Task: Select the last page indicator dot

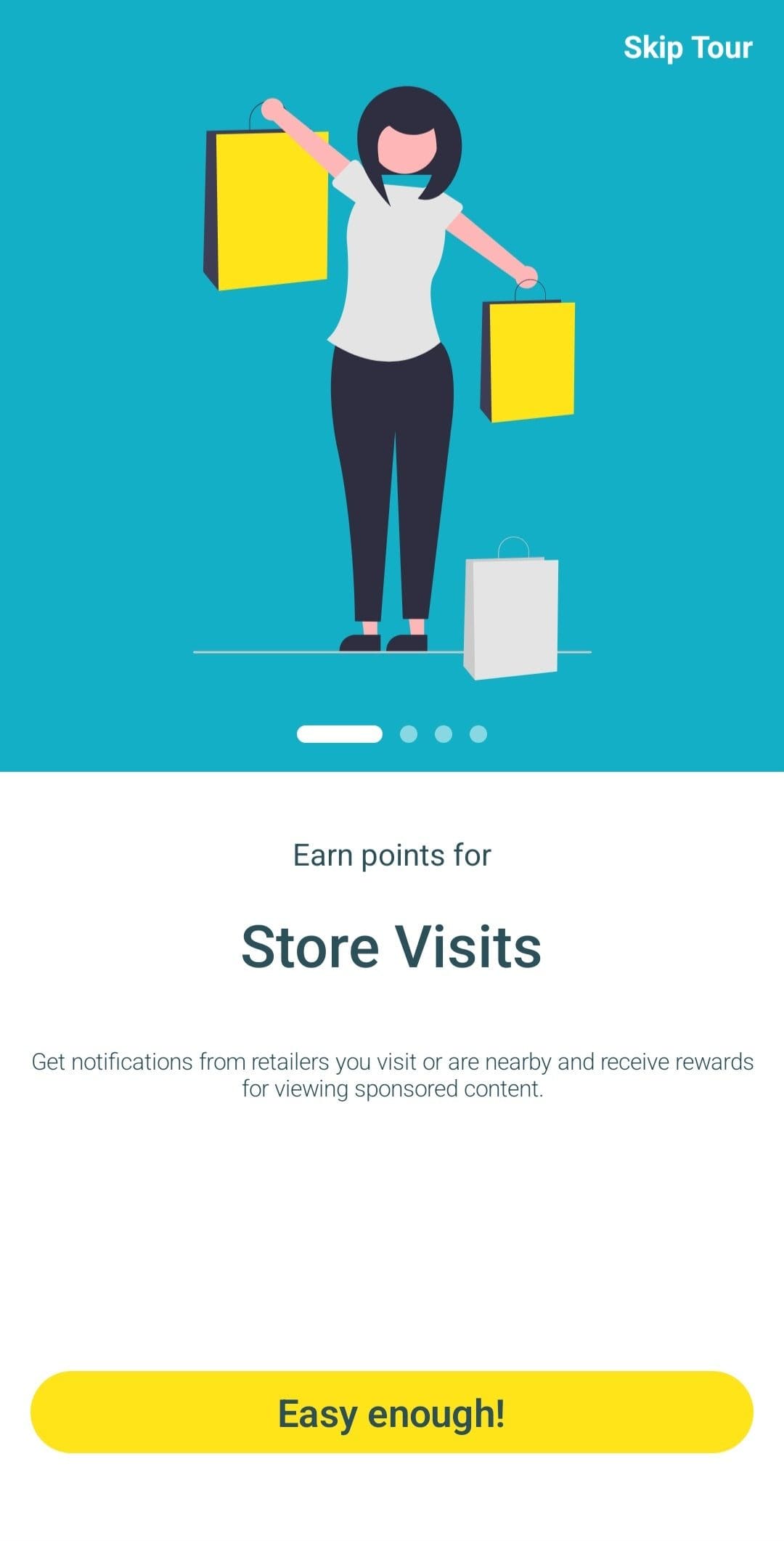Action: (478, 734)
